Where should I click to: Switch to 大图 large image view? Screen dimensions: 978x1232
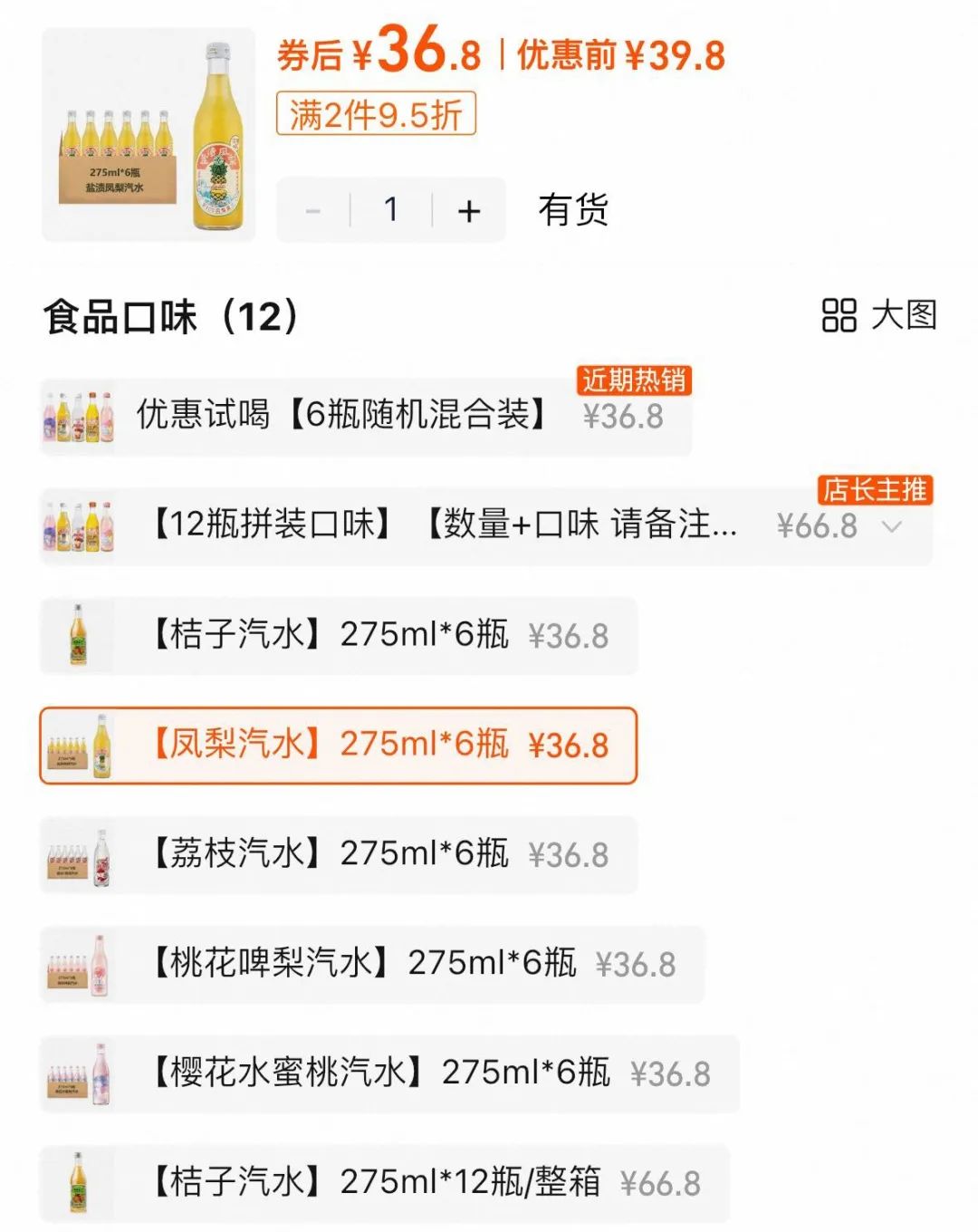[878, 315]
